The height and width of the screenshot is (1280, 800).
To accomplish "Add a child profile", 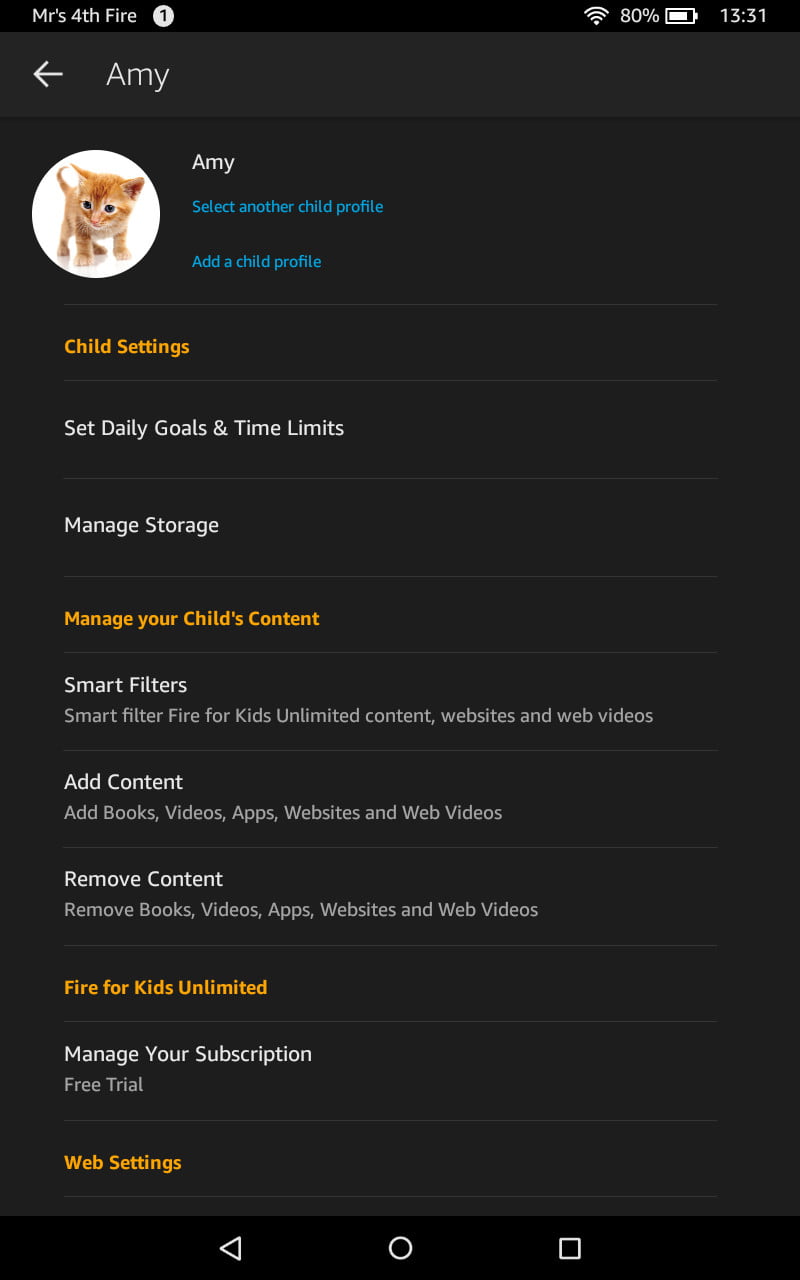I will pyautogui.click(x=256, y=262).
